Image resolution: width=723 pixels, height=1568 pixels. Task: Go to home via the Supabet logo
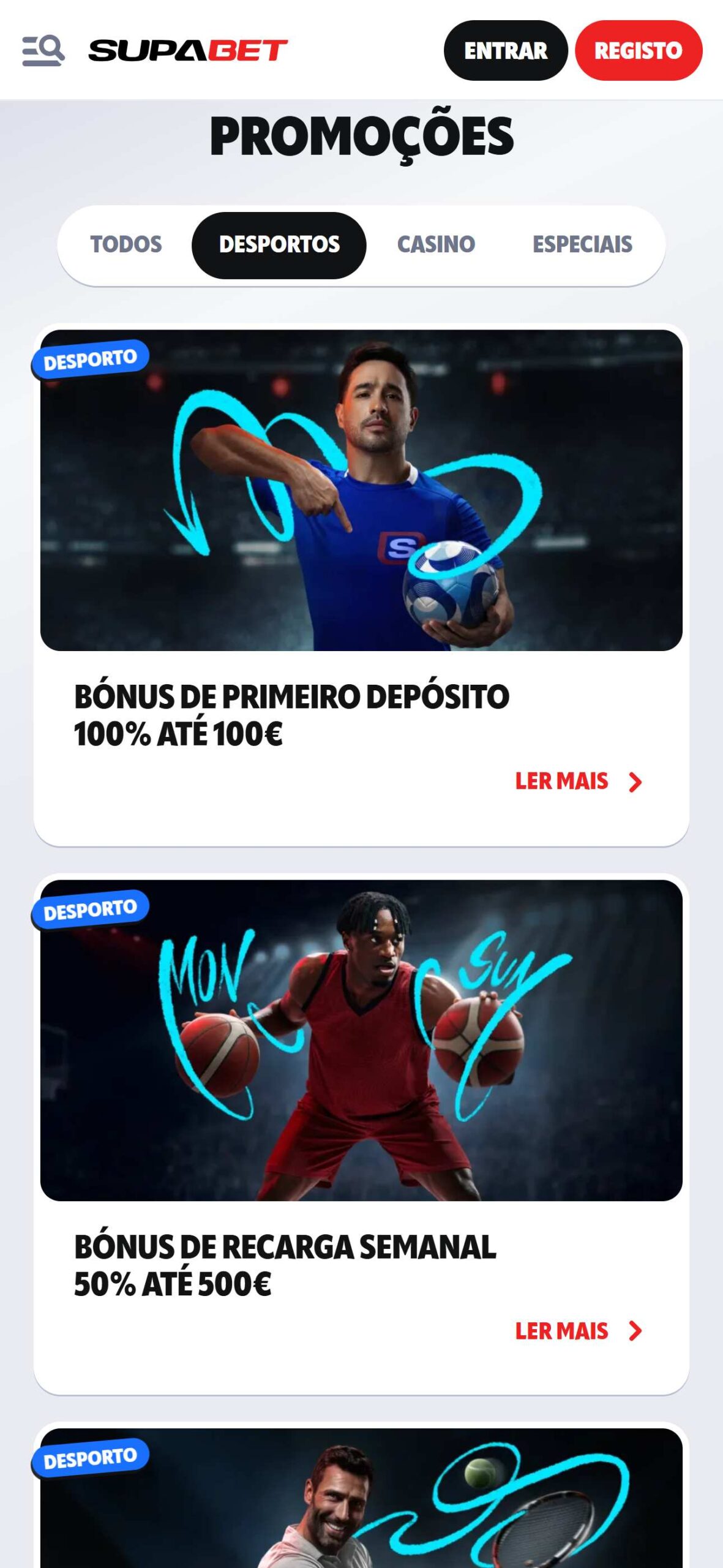[188, 51]
